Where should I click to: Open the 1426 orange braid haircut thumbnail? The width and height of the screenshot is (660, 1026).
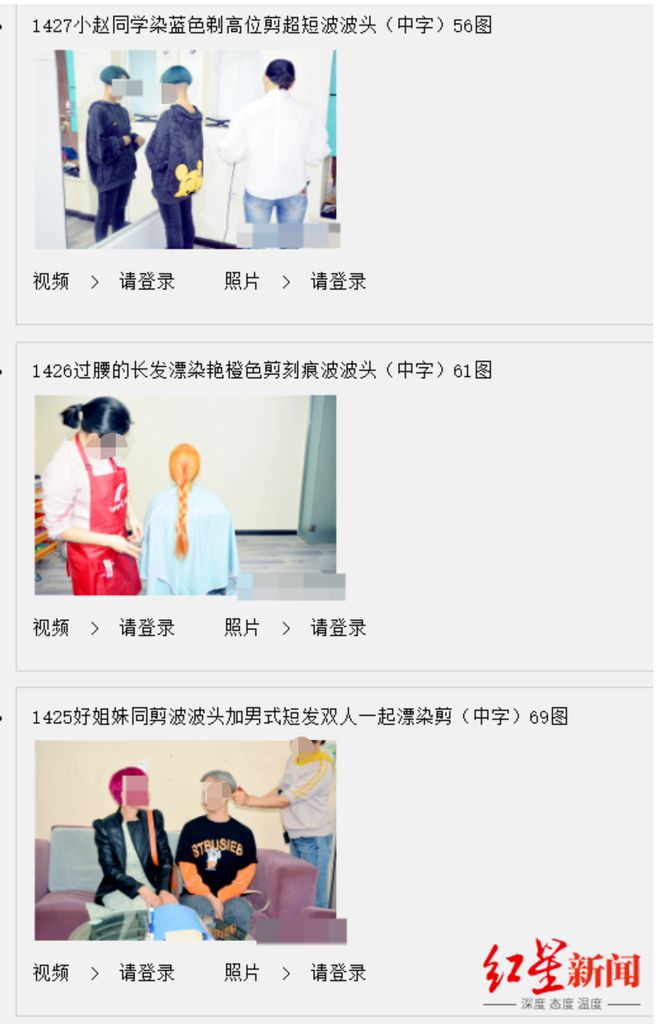click(x=186, y=495)
